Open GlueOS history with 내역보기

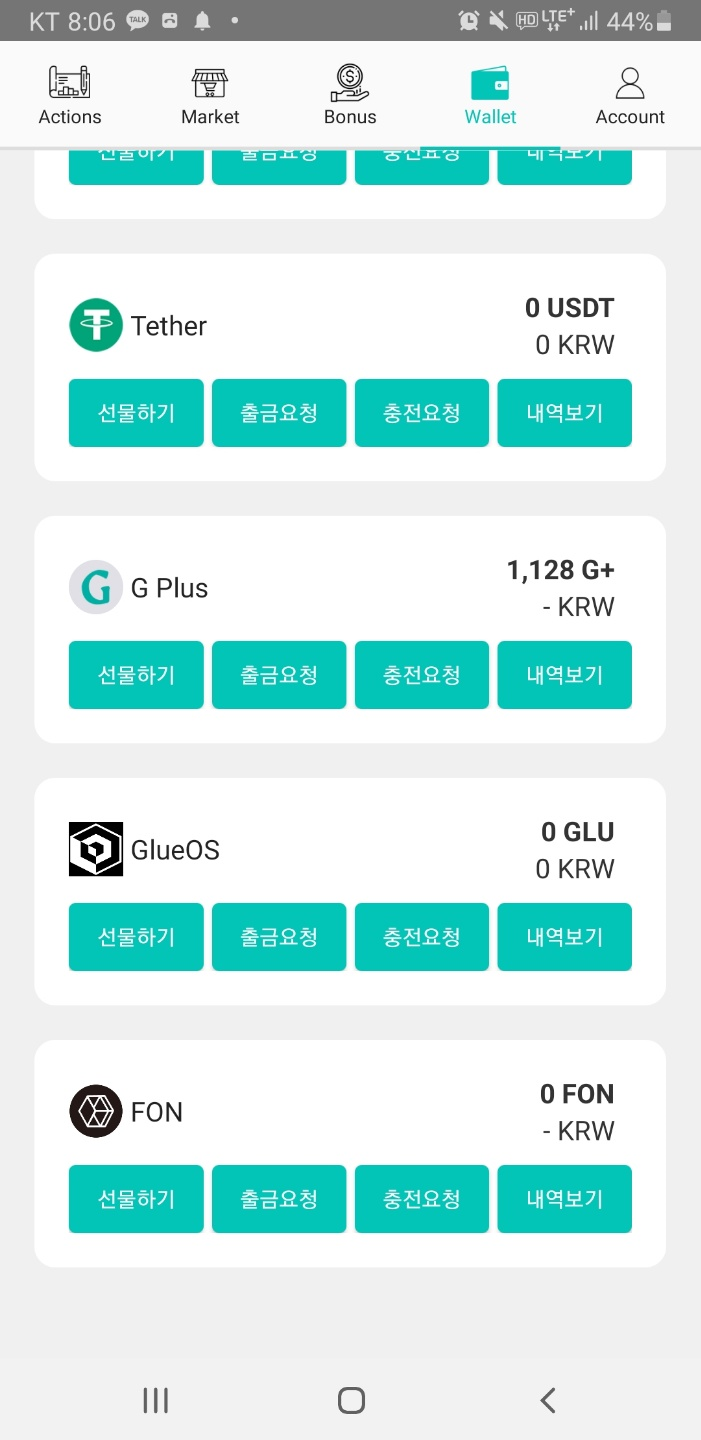565,937
